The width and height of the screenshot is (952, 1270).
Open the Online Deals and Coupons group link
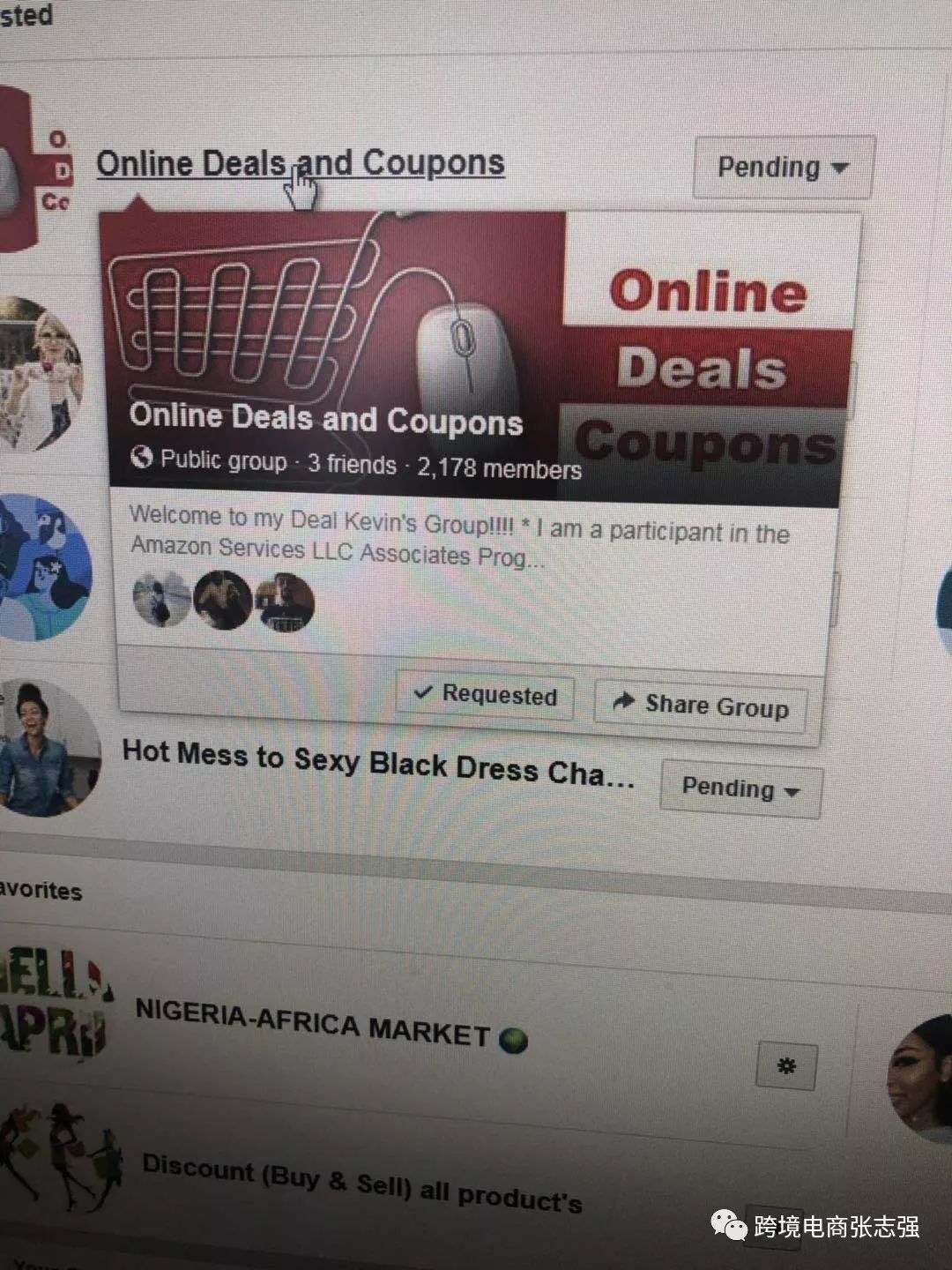pyautogui.click(x=300, y=163)
